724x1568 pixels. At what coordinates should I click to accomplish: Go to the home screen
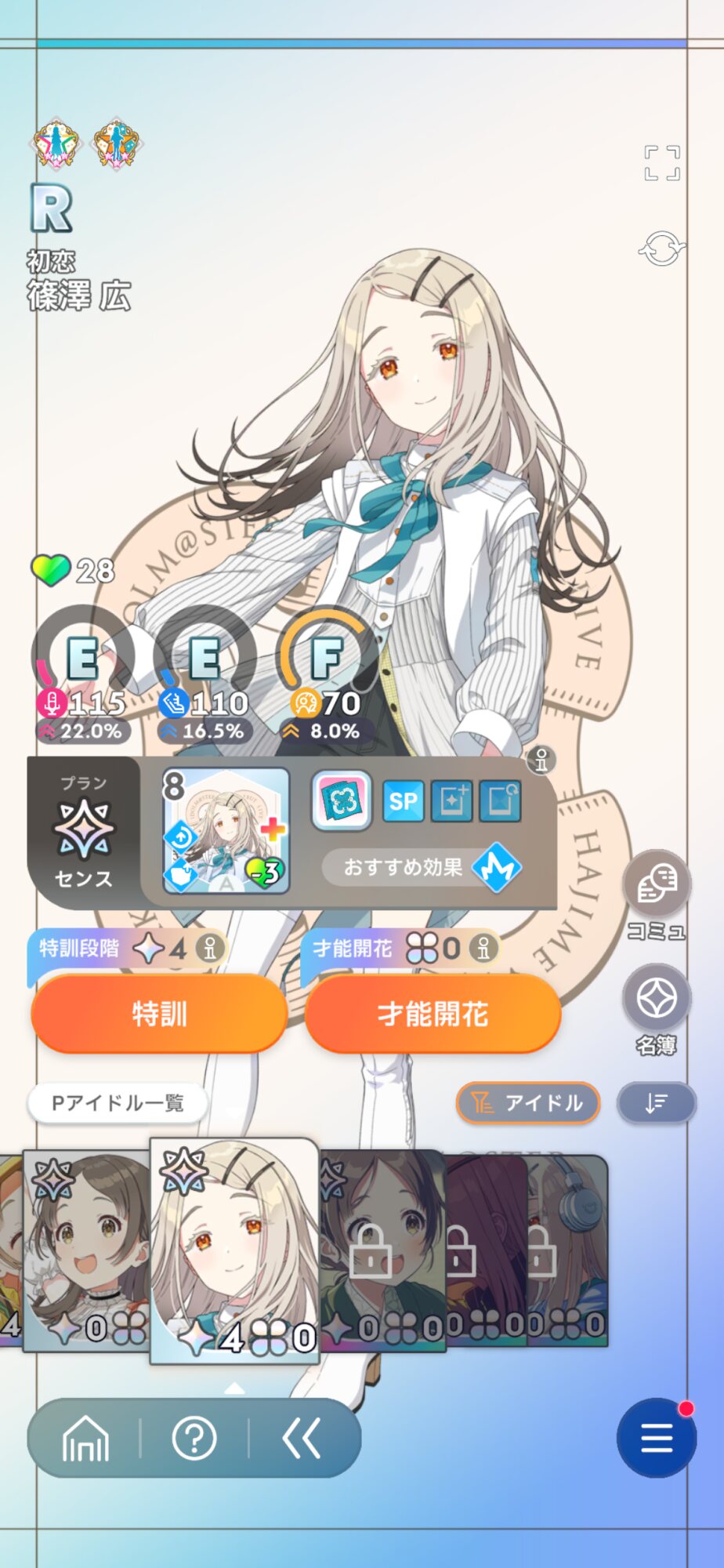click(x=85, y=1439)
